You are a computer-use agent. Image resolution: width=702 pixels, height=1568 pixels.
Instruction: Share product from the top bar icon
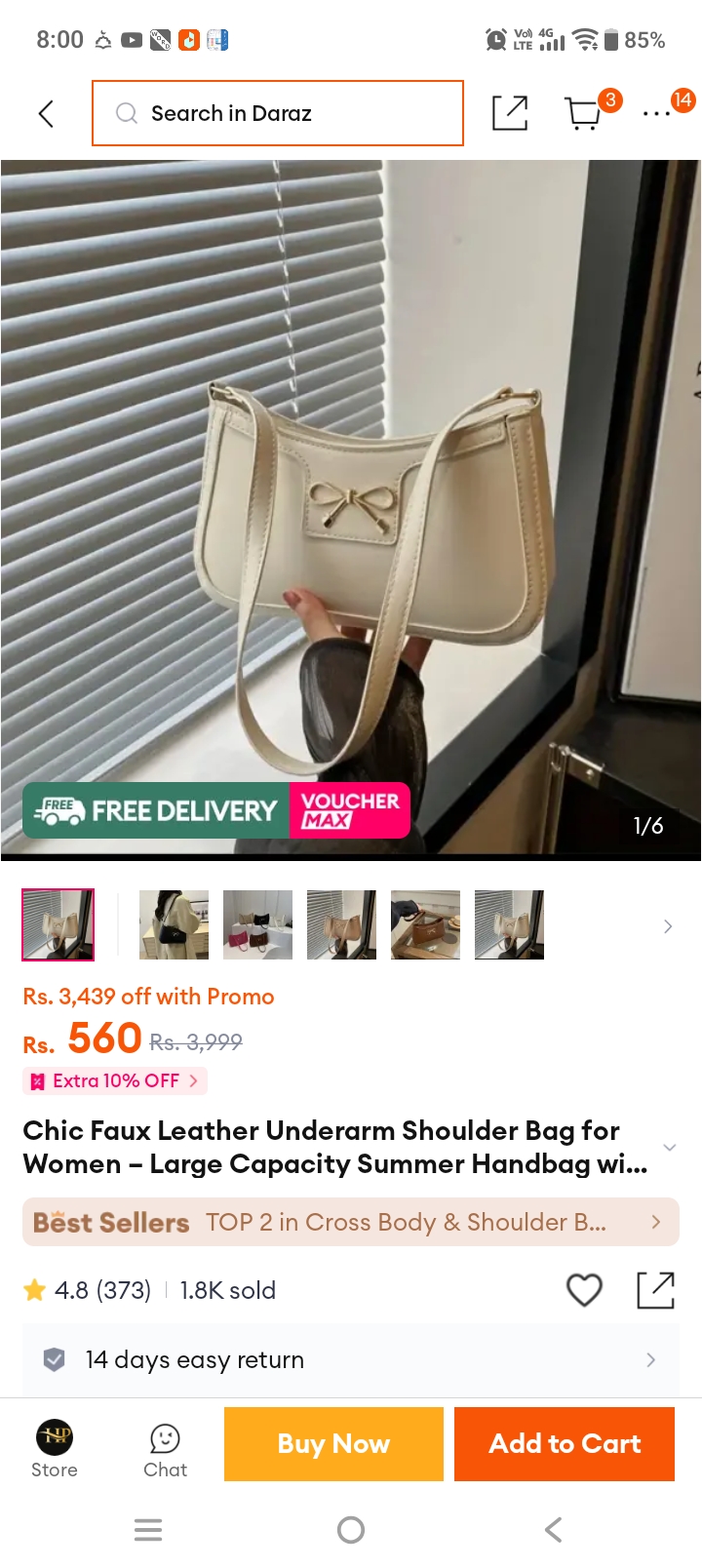pos(509,113)
